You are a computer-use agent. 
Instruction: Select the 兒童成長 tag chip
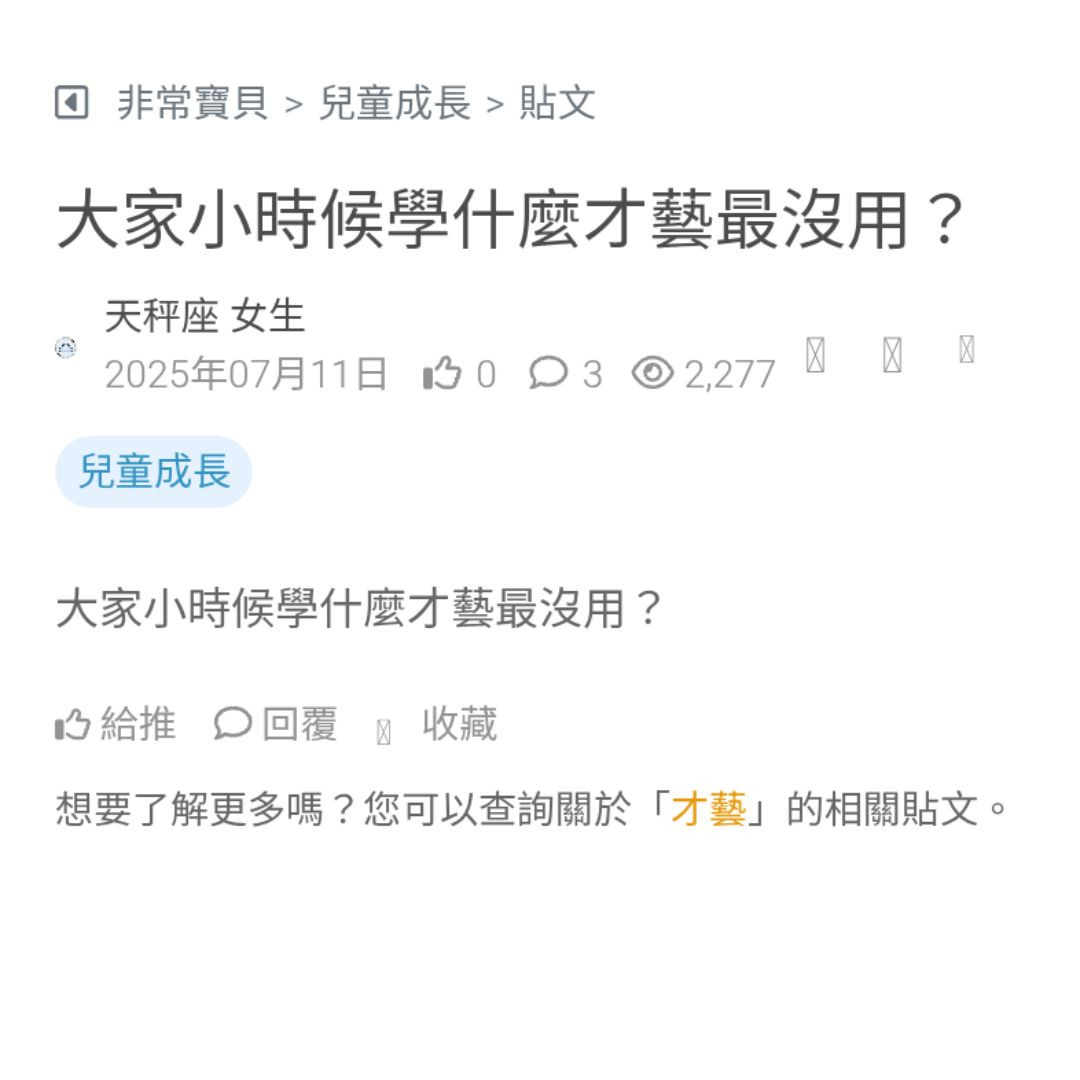[x=153, y=471]
